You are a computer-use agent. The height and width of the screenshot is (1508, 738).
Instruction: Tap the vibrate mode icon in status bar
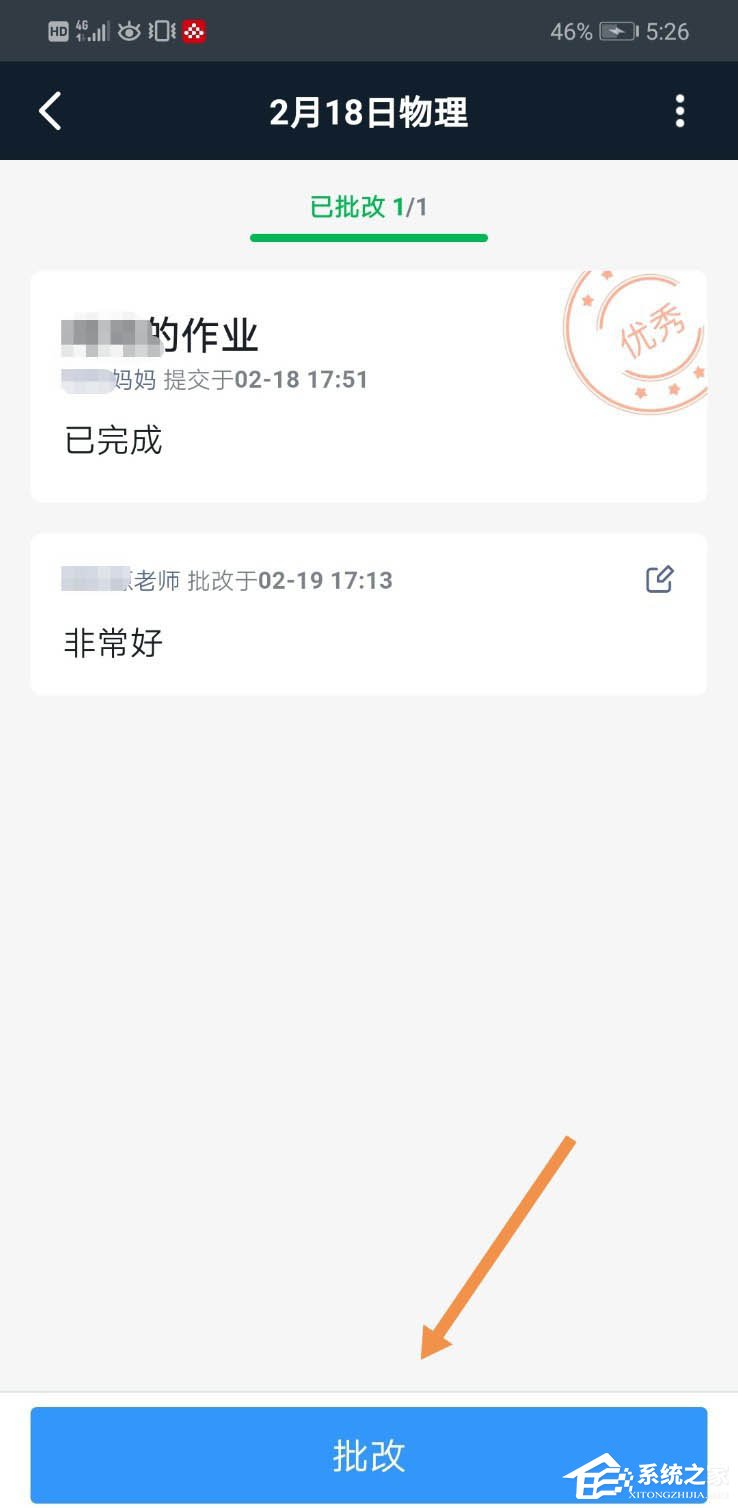click(163, 31)
